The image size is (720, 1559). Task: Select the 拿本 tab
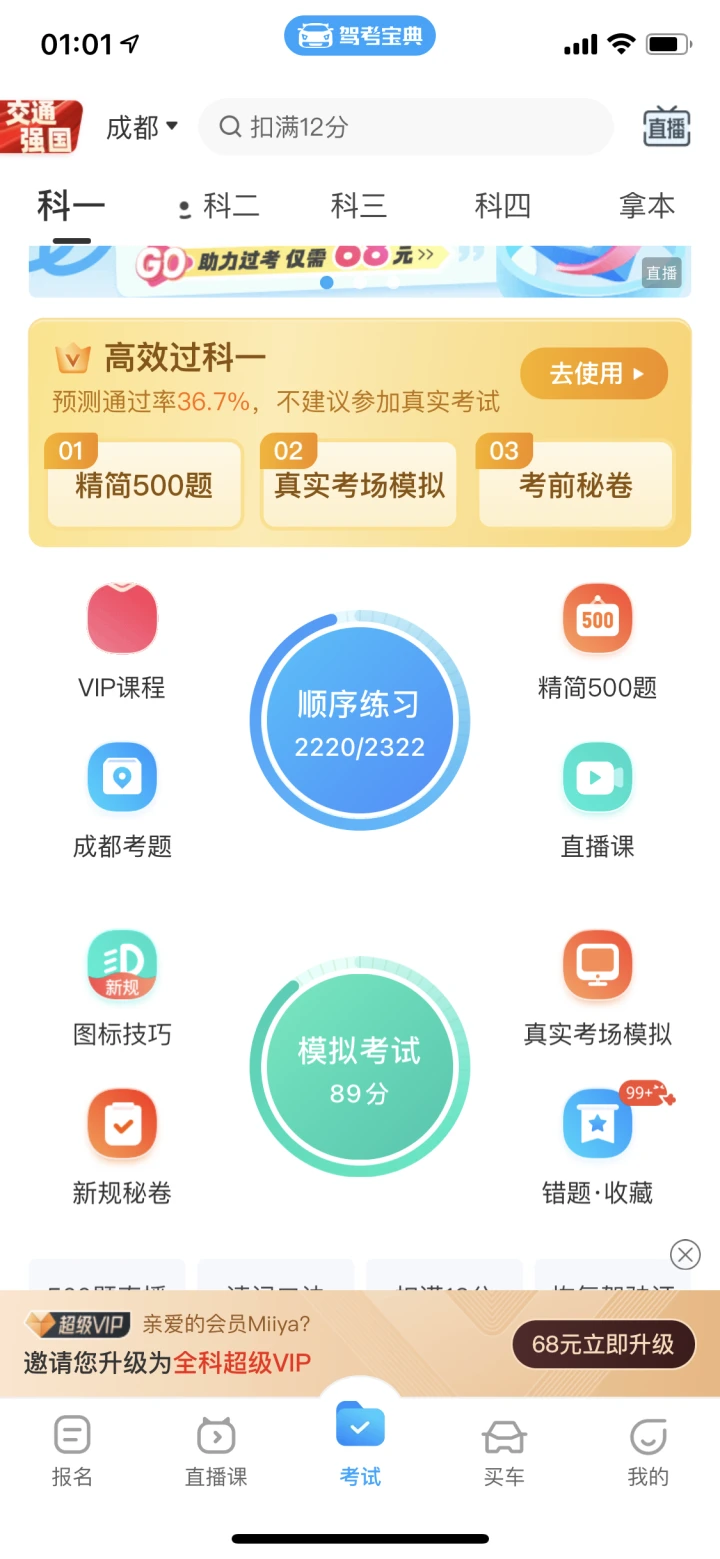tap(646, 206)
